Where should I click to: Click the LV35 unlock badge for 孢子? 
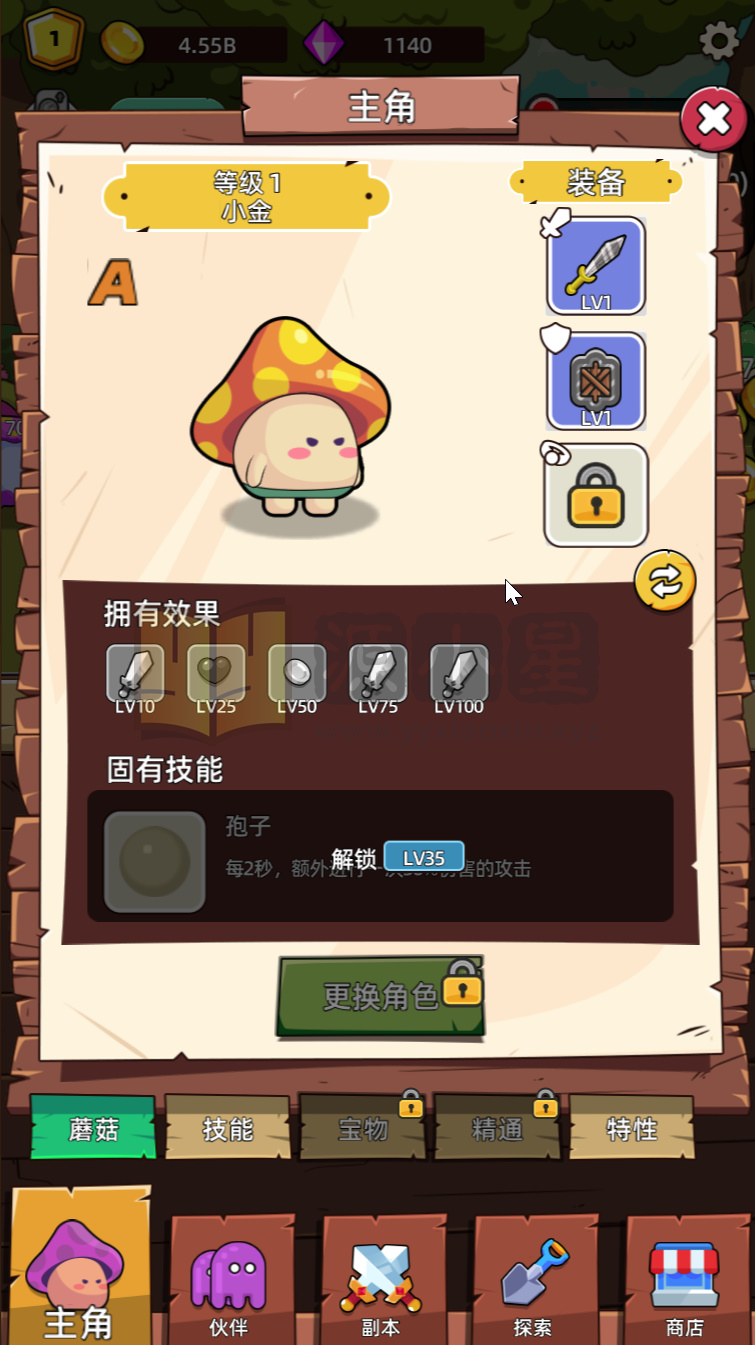tap(424, 856)
